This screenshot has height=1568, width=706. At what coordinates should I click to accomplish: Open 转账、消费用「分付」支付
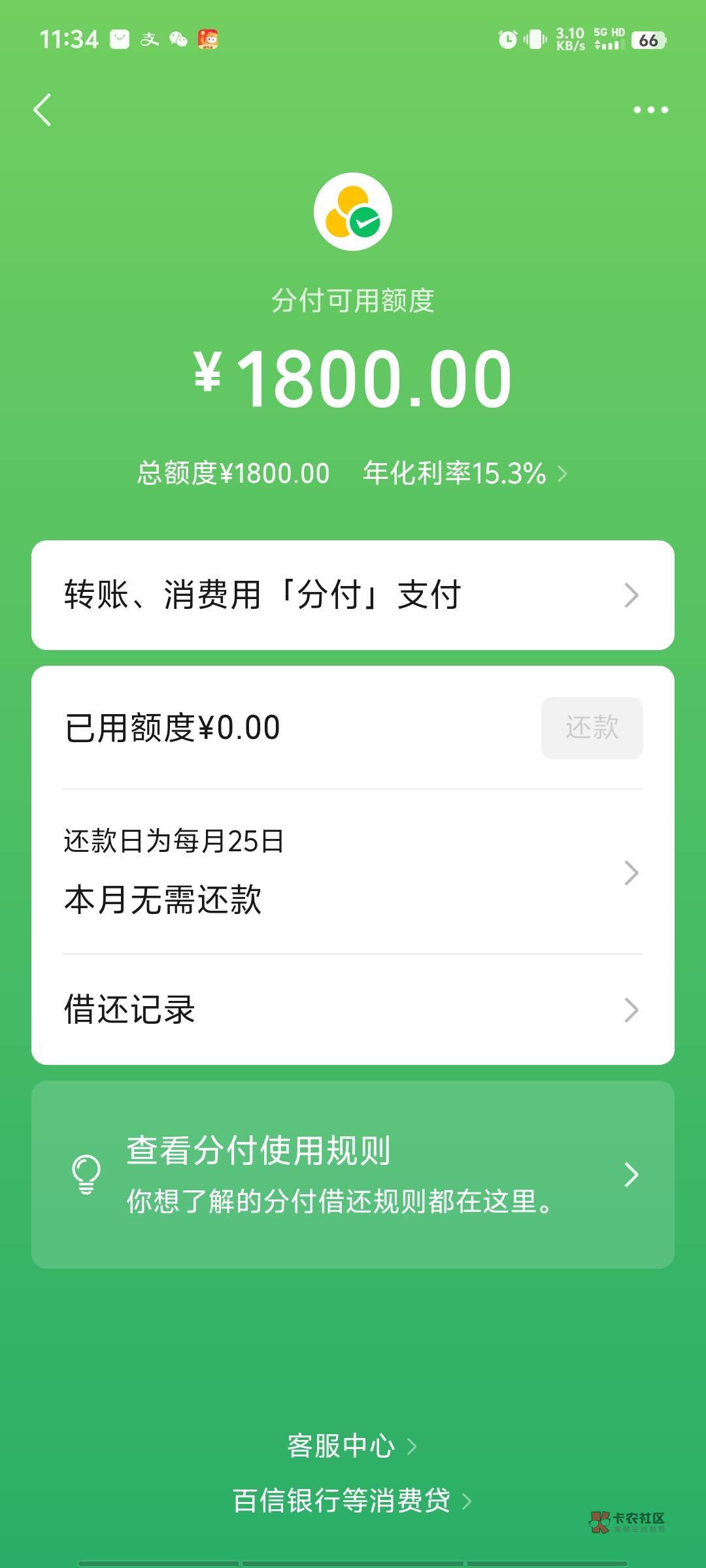[x=353, y=595]
